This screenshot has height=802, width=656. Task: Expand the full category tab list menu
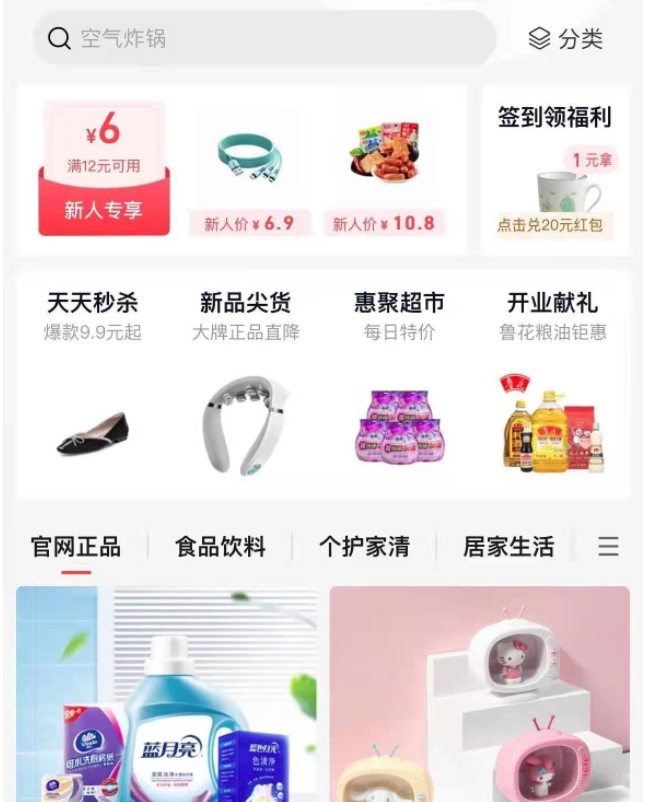[608, 547]
